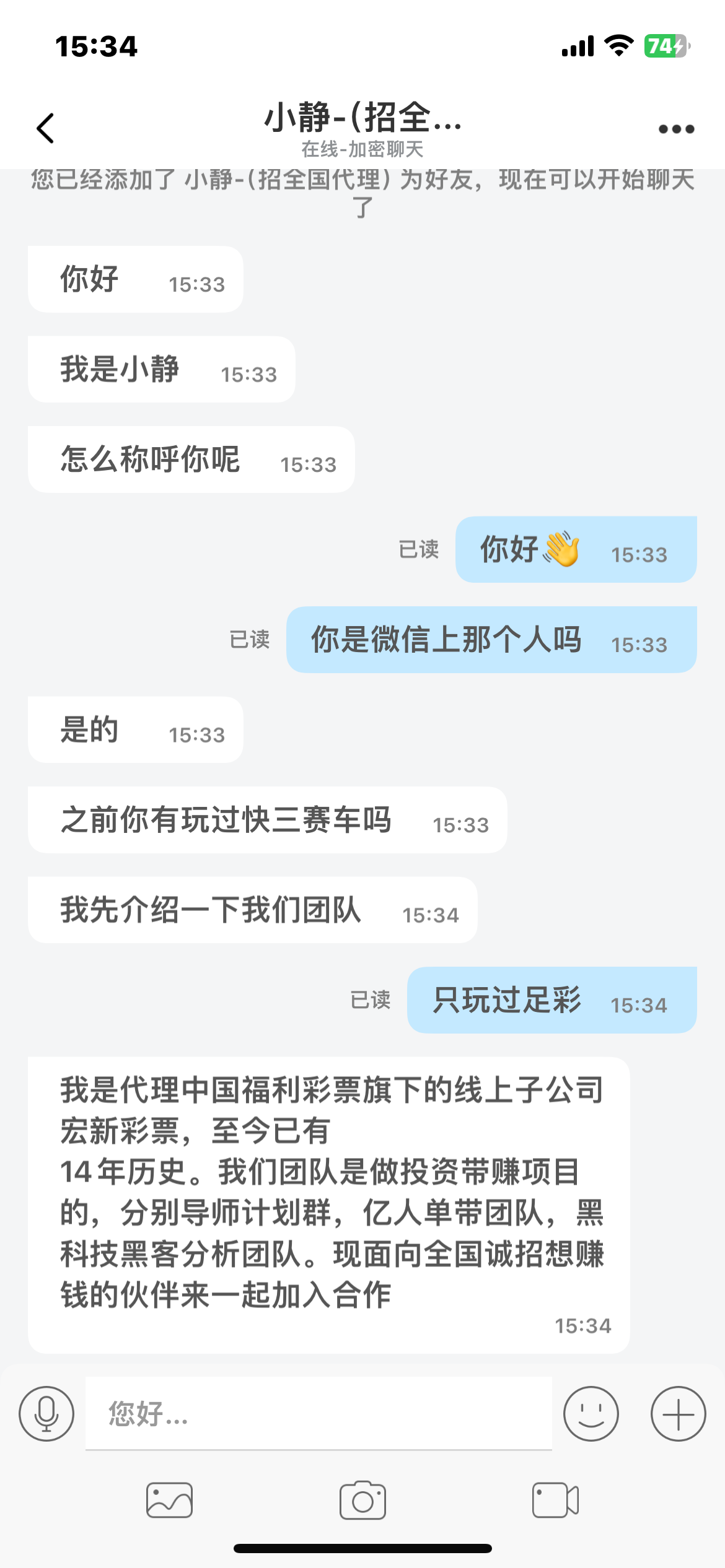Open the plus attachments menu

tap(678, 1414)
